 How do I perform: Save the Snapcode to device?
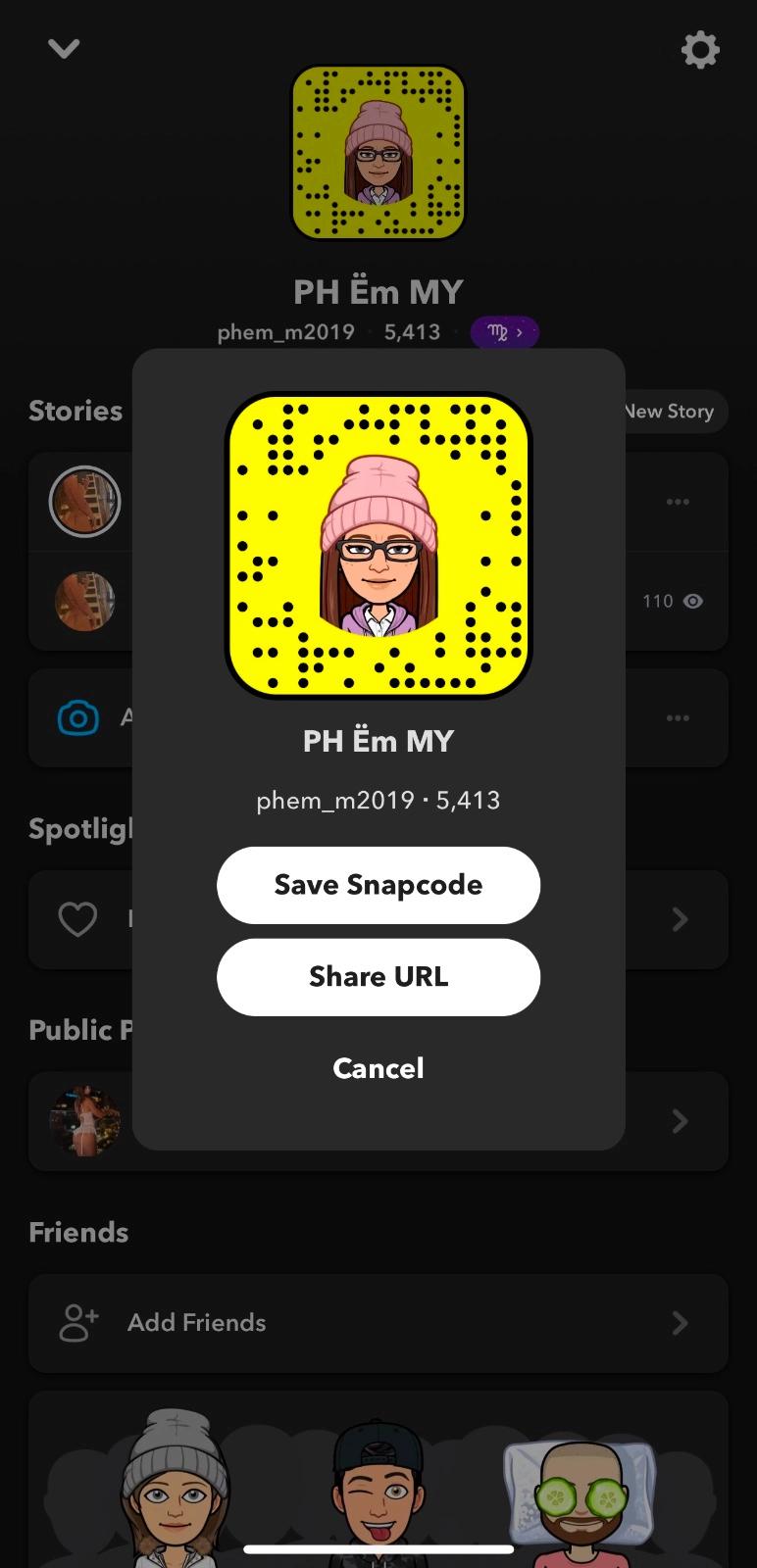click(x=378, y=885)
